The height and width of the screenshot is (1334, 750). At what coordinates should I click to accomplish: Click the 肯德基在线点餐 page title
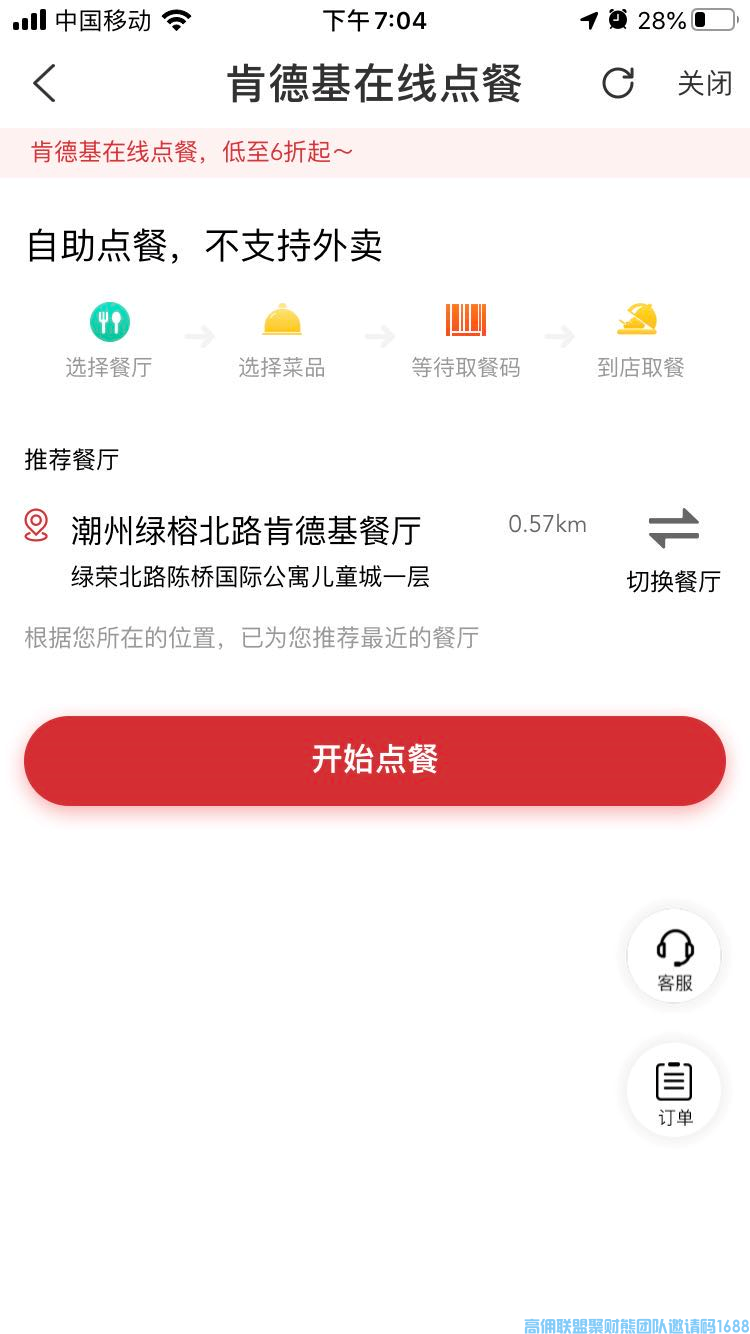[x=374, y=84]
